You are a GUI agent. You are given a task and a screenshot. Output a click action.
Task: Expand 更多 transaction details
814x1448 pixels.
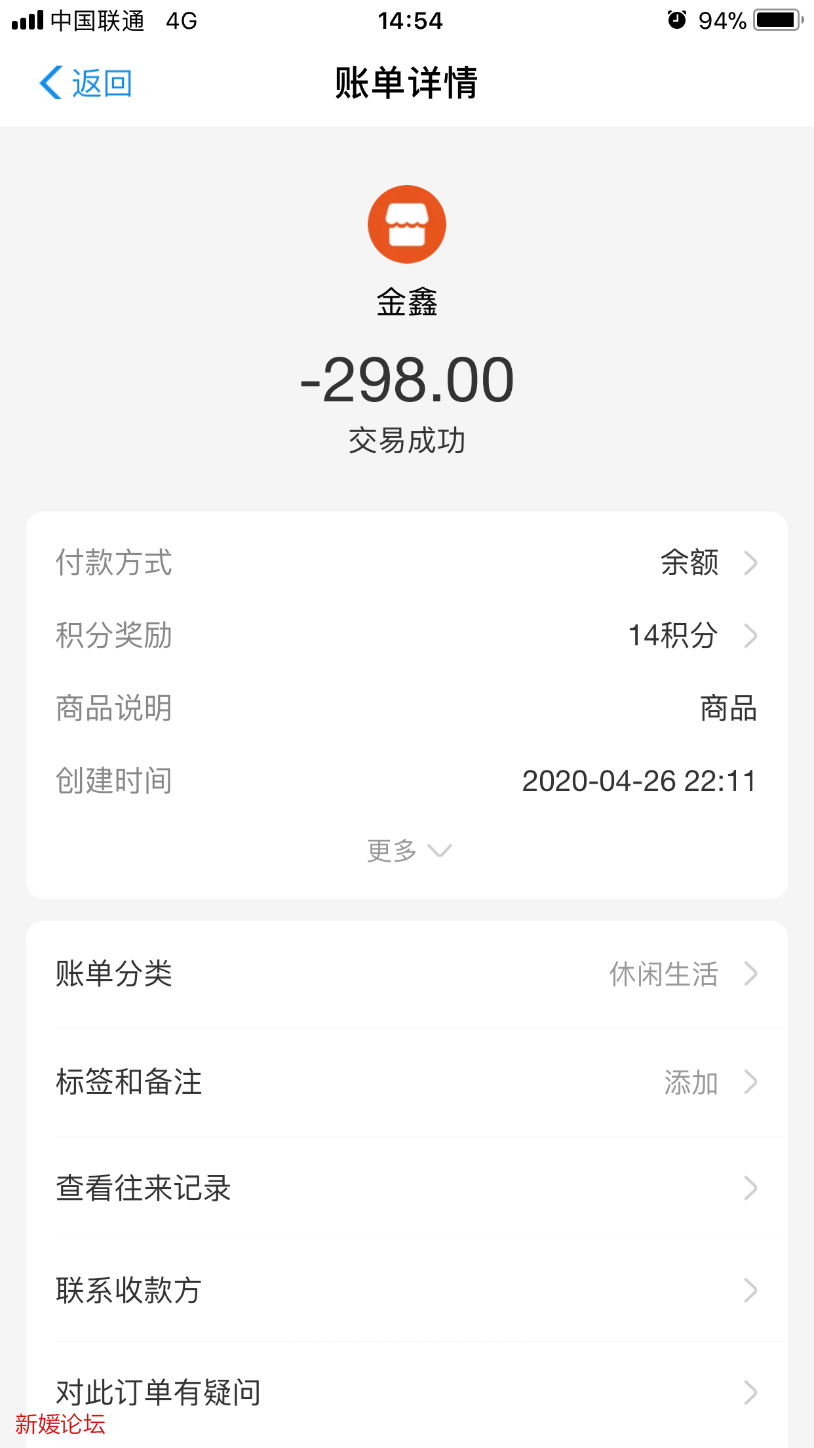point(408,851)
